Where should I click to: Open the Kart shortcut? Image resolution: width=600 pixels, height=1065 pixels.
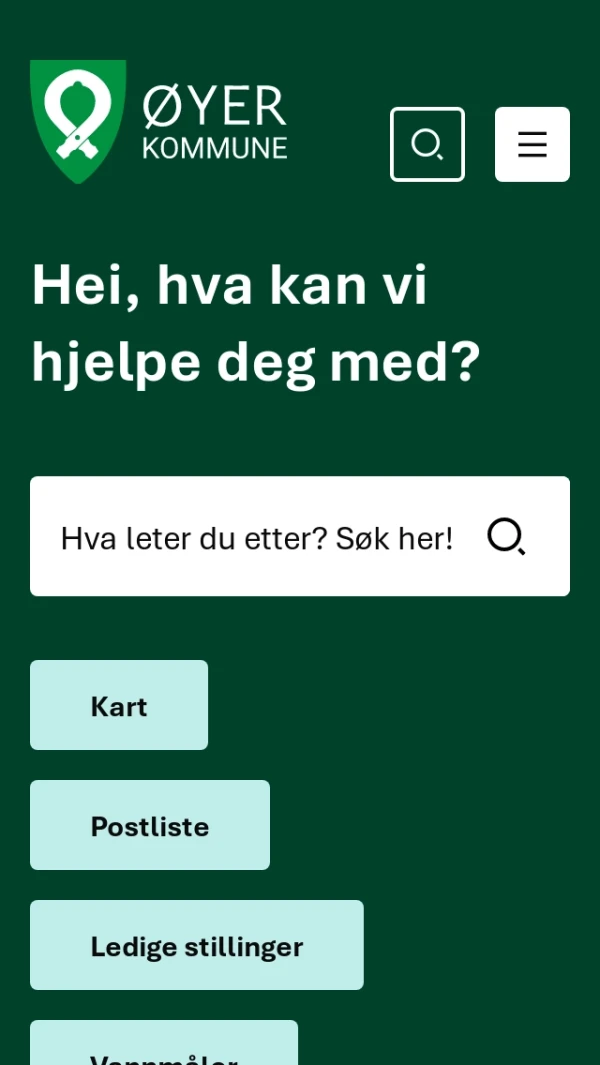point(119,706)
